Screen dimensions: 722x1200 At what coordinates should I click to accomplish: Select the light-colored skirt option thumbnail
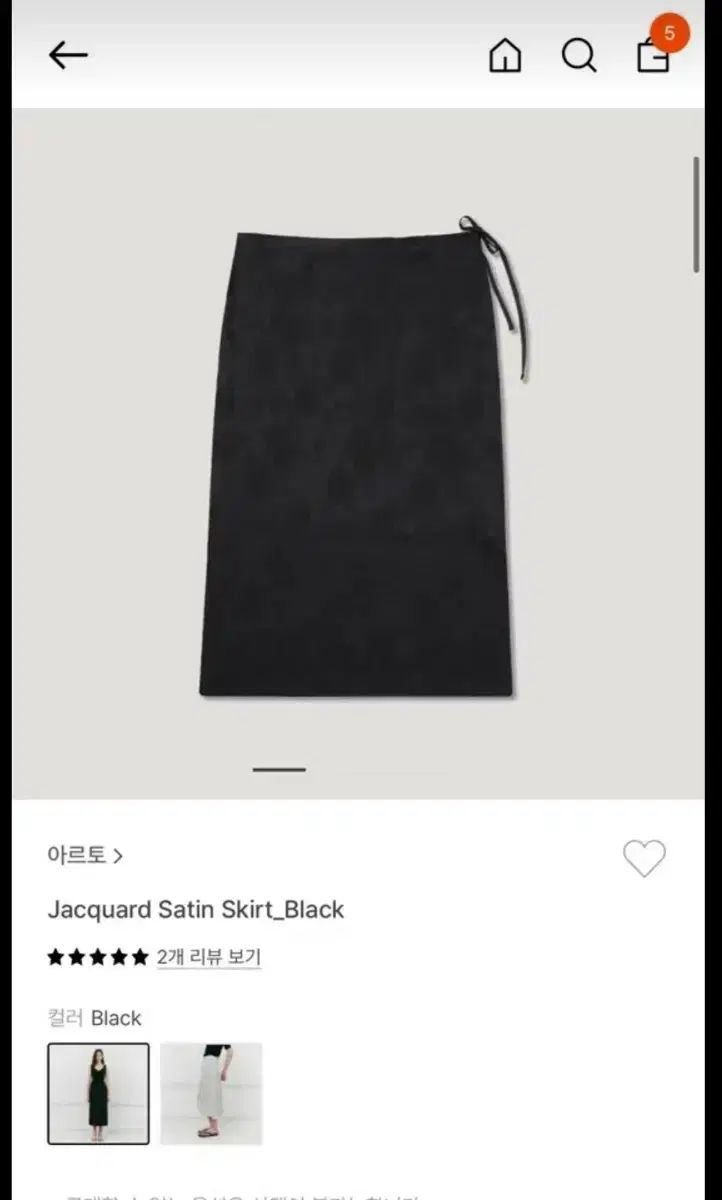point(211,1093)
